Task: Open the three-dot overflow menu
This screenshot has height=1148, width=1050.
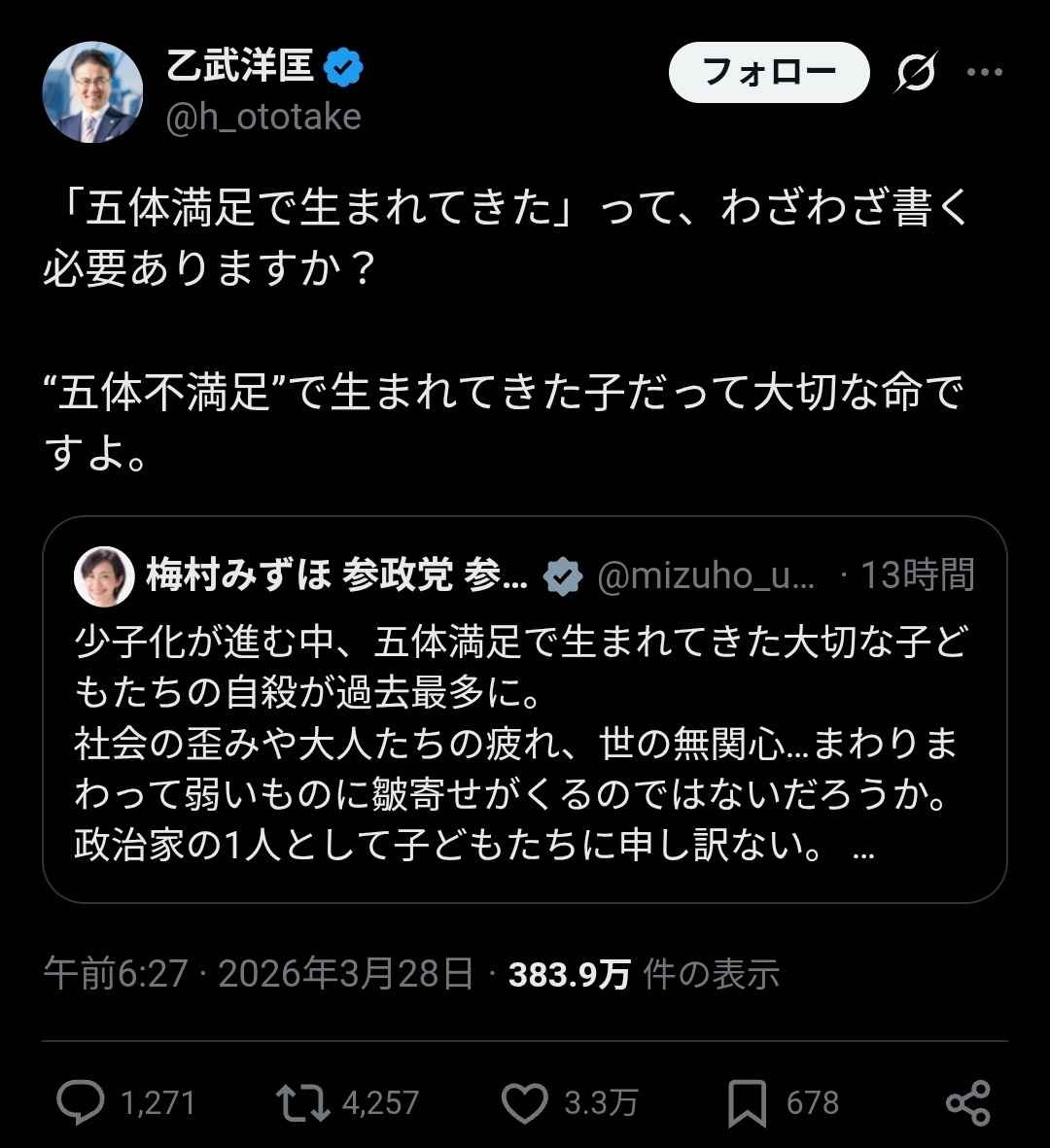Action: coord(984,73)
